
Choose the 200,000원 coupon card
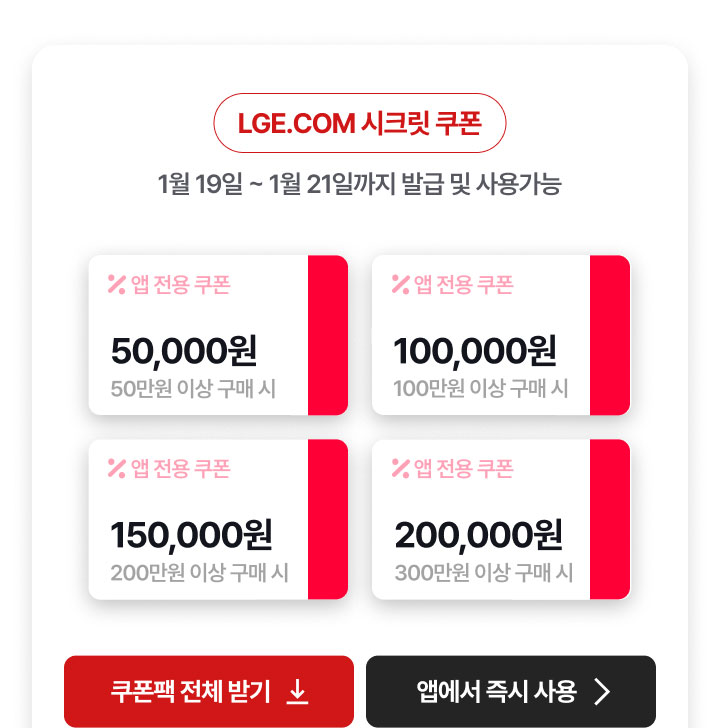(500, 519)
